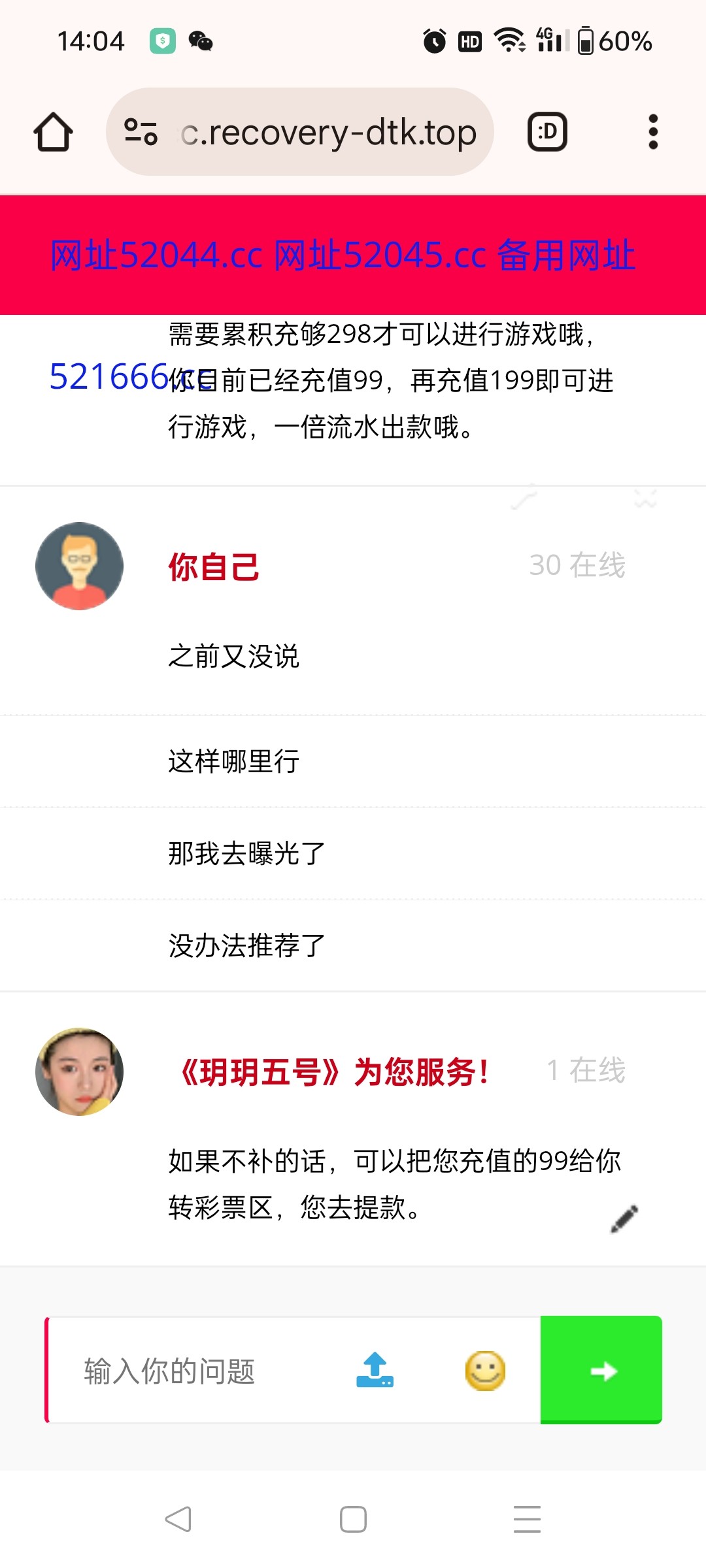Viewport: 706px width, 1568px height.
Task: Open the 网址52044.cc link
Action: coord(157,255)
